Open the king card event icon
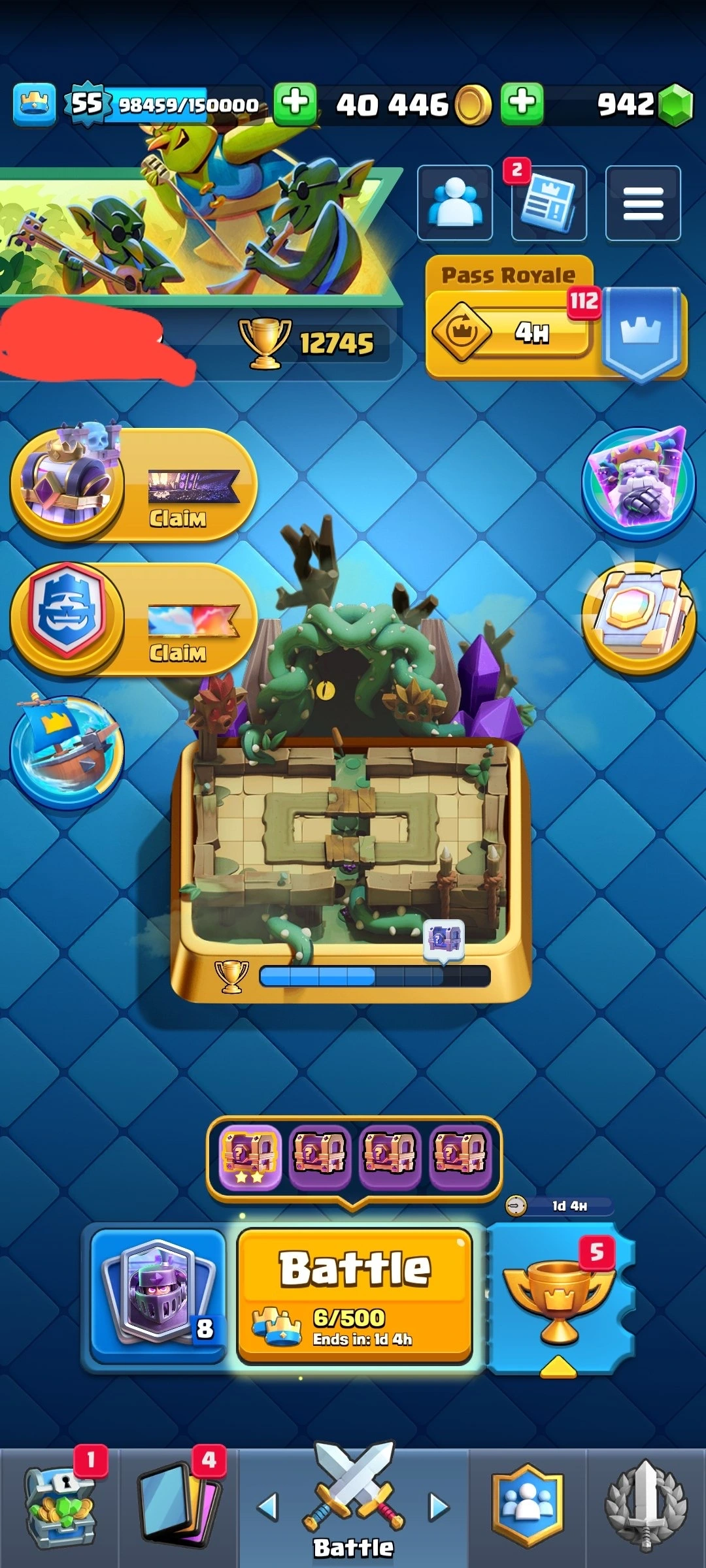706x1568 pixels. [x=639, y=483]
